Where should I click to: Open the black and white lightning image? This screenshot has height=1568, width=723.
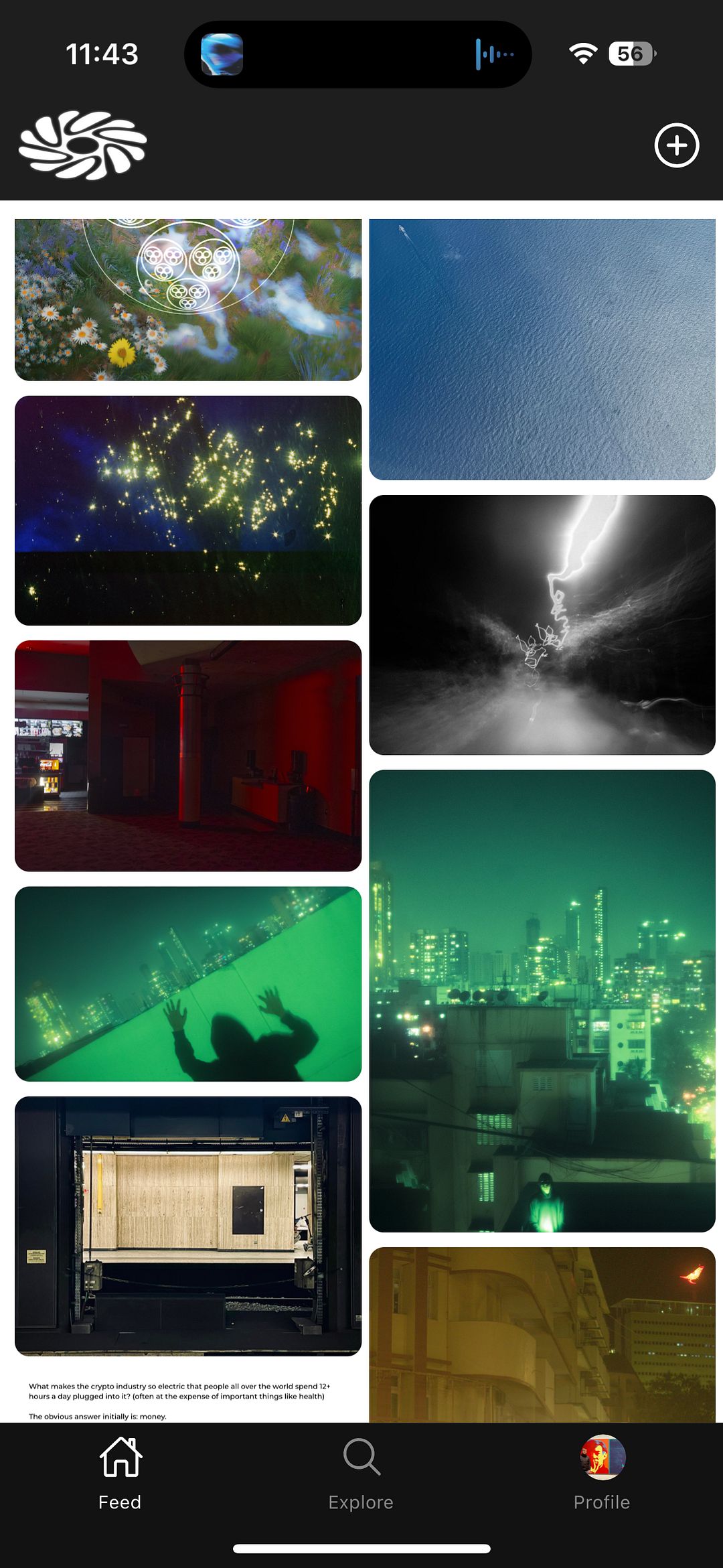[x=542, y=624]
